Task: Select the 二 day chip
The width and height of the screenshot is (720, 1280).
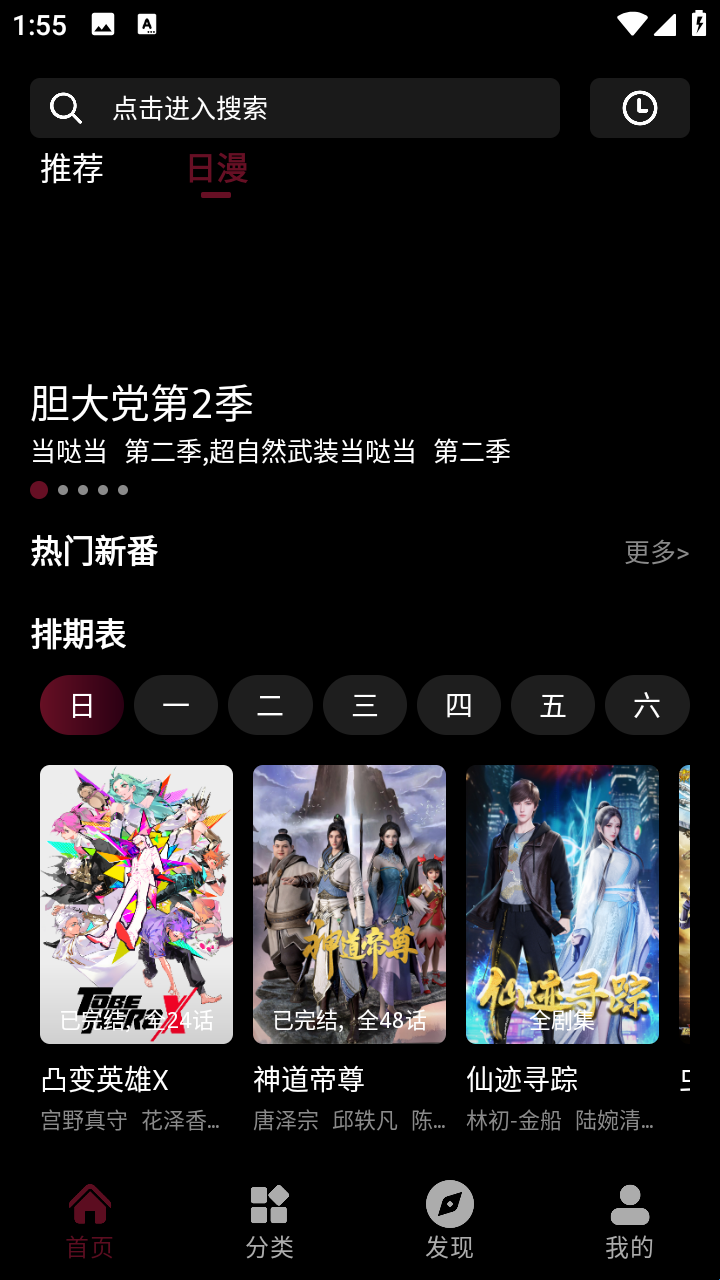Action: (270, 705)
